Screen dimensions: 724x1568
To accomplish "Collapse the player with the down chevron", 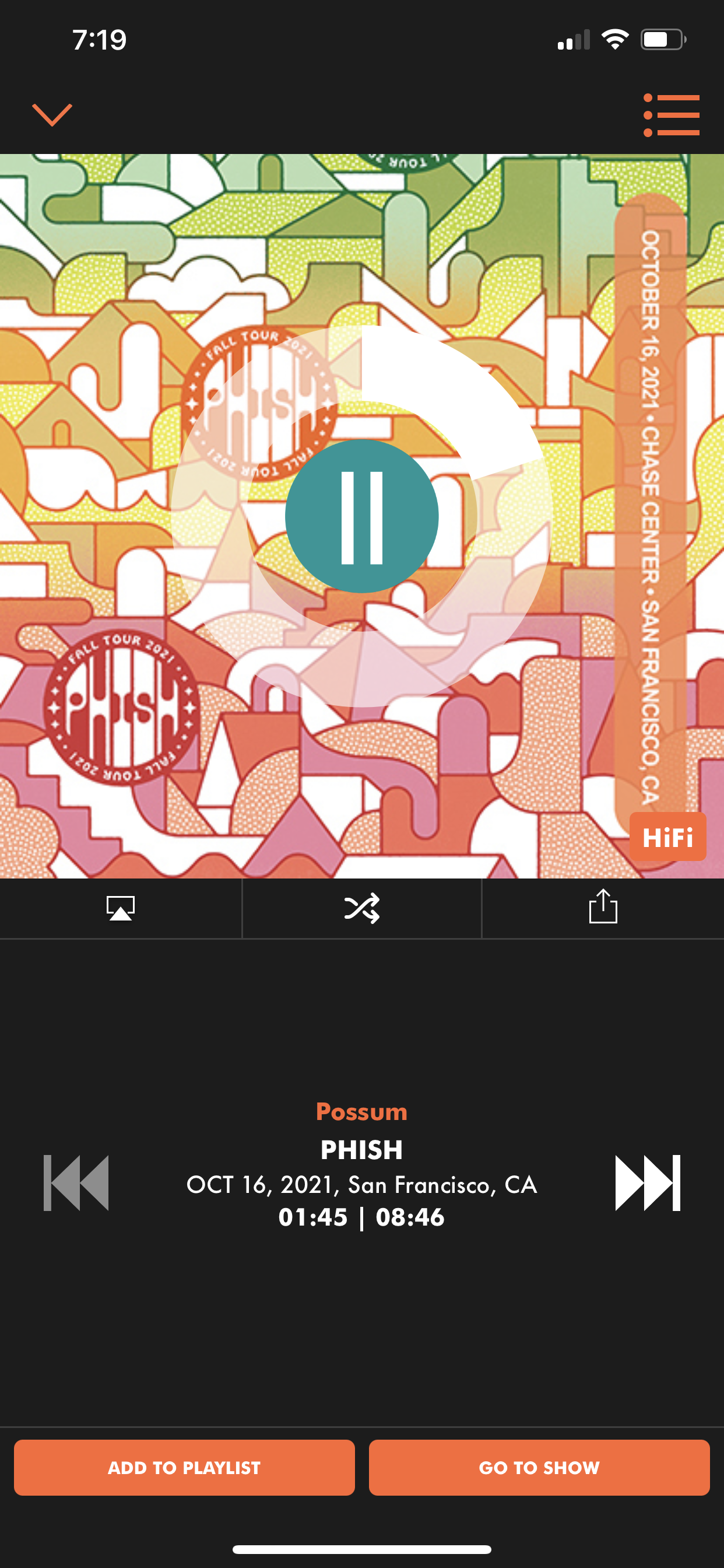I will (x=52, y=114).
